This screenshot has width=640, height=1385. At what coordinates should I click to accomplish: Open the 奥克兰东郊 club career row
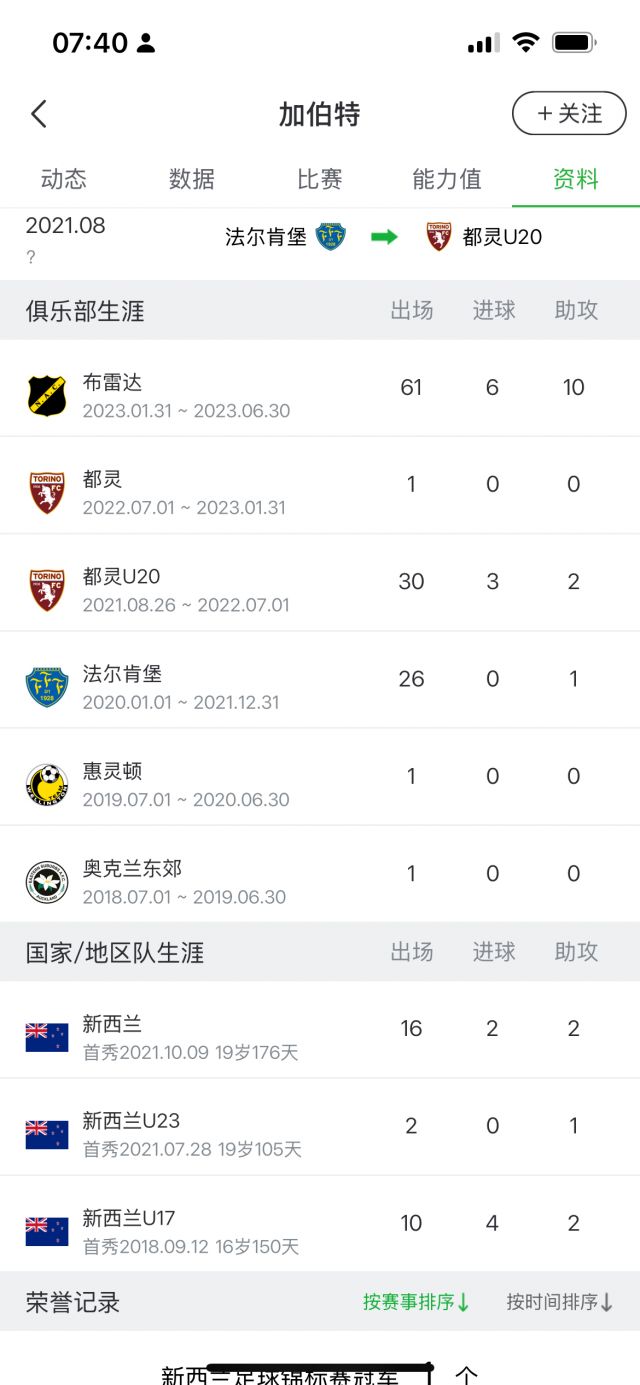(x=320, y=874)
